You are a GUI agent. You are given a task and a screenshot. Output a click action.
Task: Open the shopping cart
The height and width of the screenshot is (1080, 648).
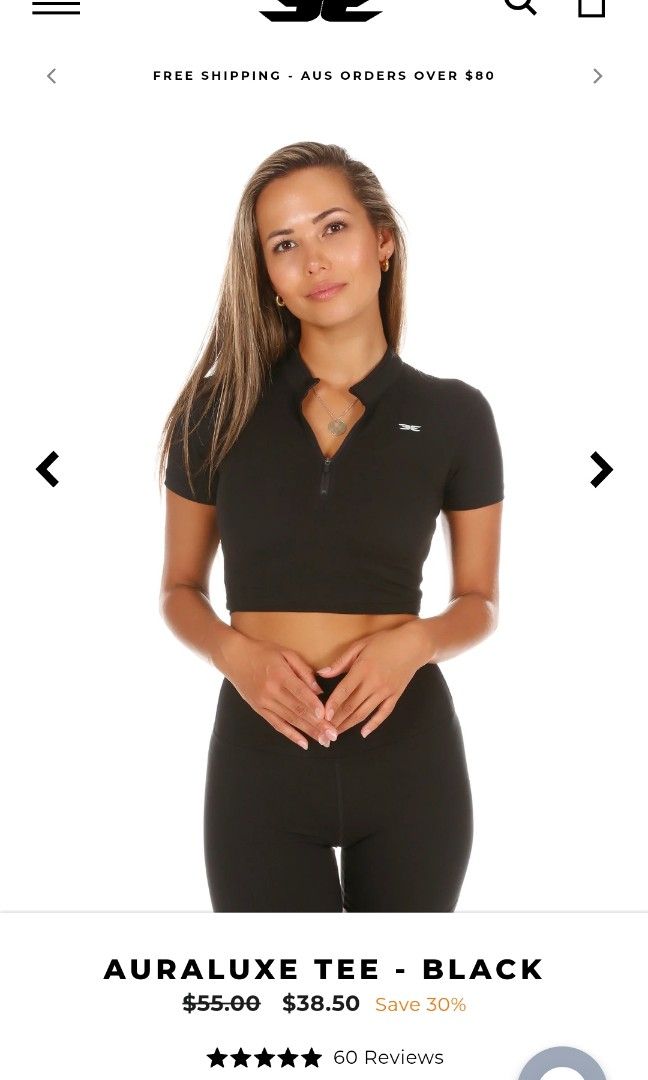tap(592, 7)
